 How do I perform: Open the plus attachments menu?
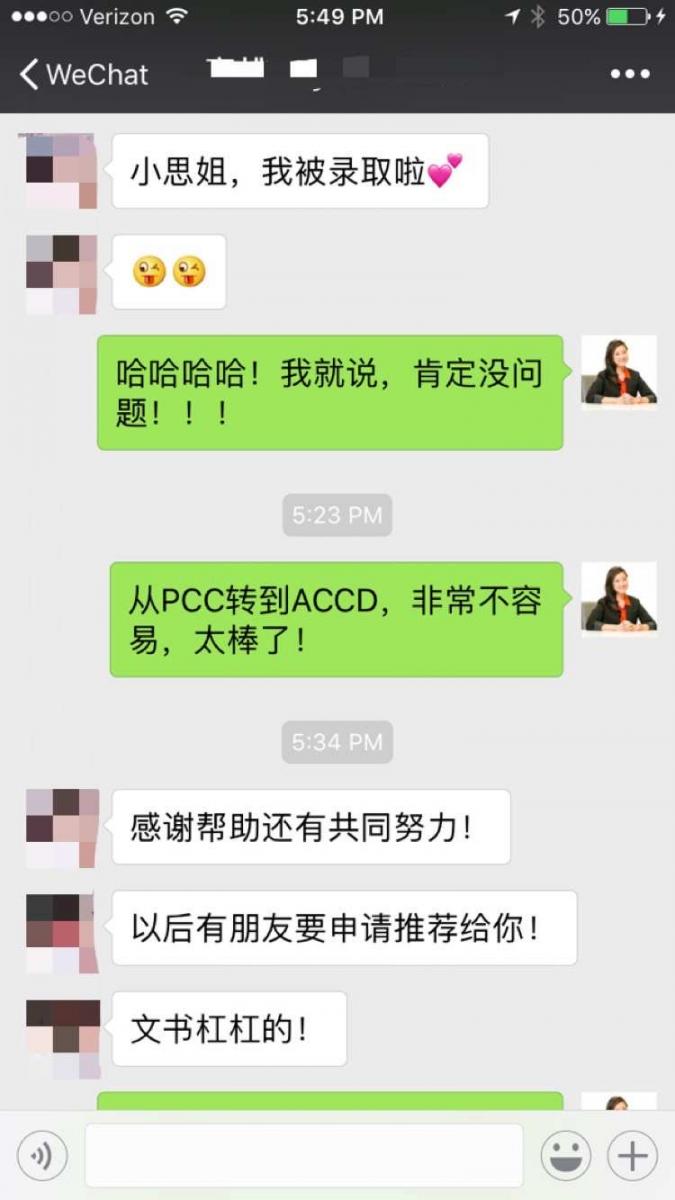[632, 1156]
